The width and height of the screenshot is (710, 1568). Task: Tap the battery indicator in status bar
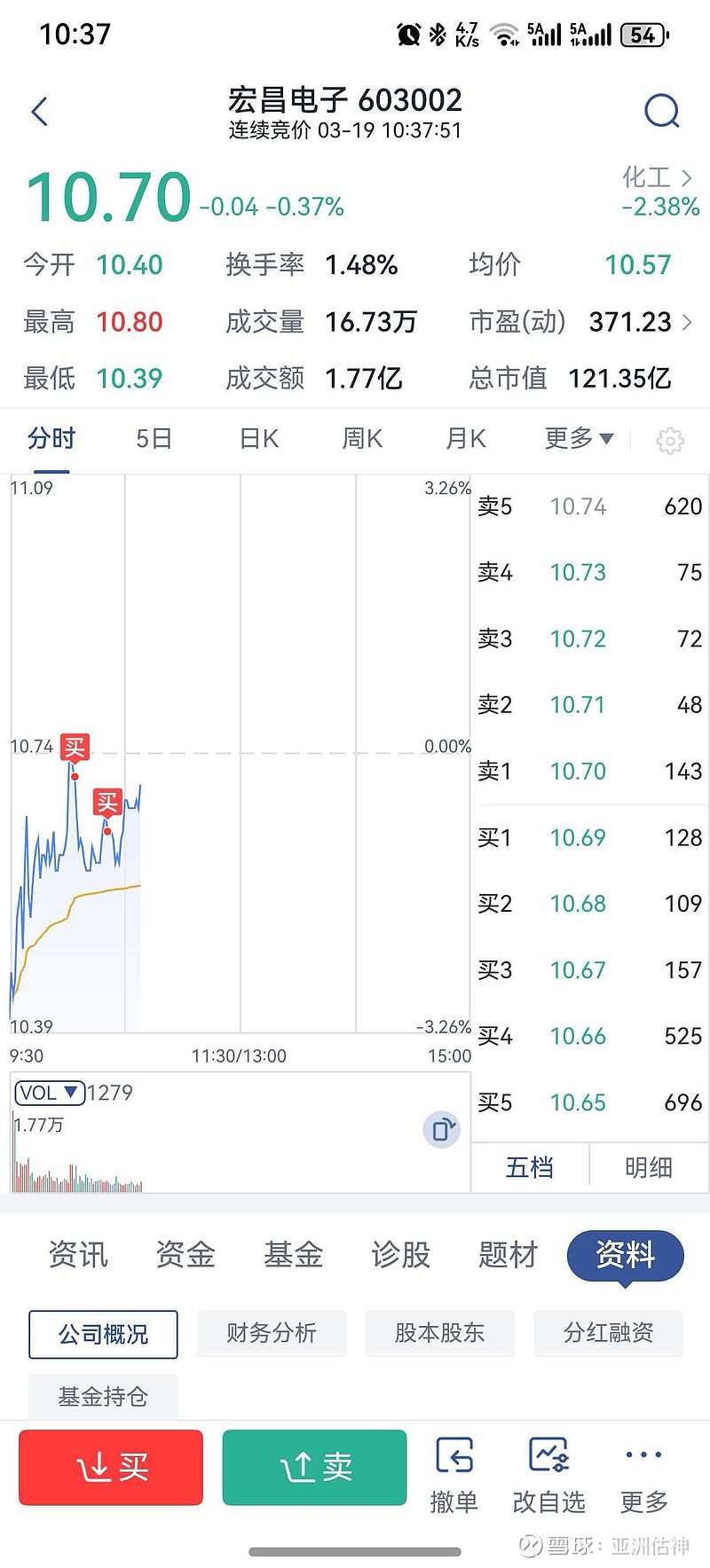pos(642,35)
